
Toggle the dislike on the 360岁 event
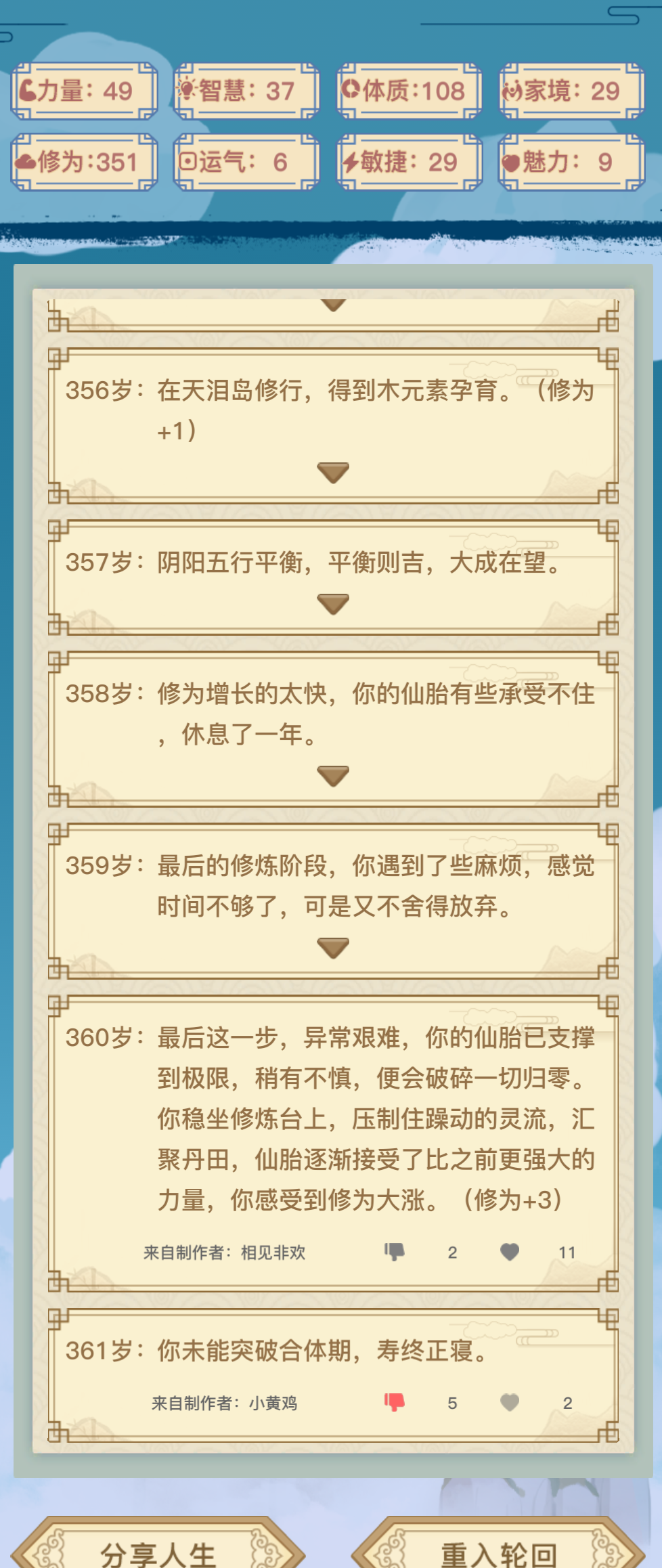coord(395,1253)
